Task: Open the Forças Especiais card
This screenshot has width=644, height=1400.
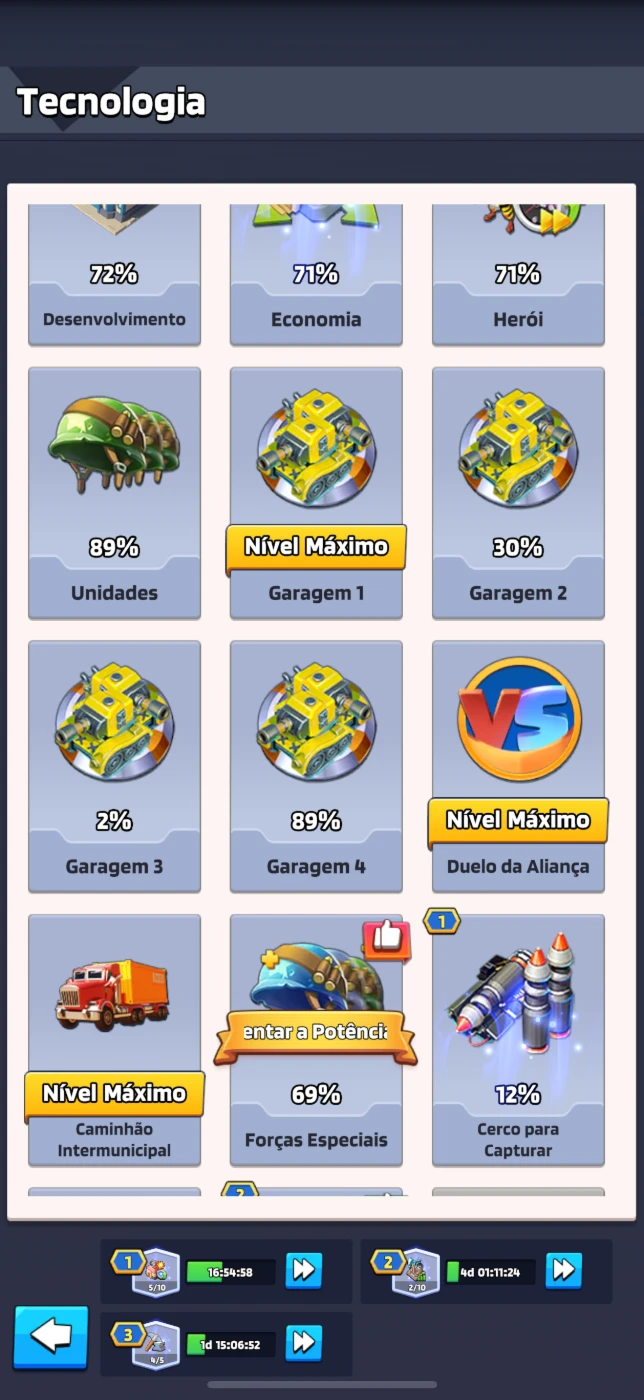Action: (316, 1040)
